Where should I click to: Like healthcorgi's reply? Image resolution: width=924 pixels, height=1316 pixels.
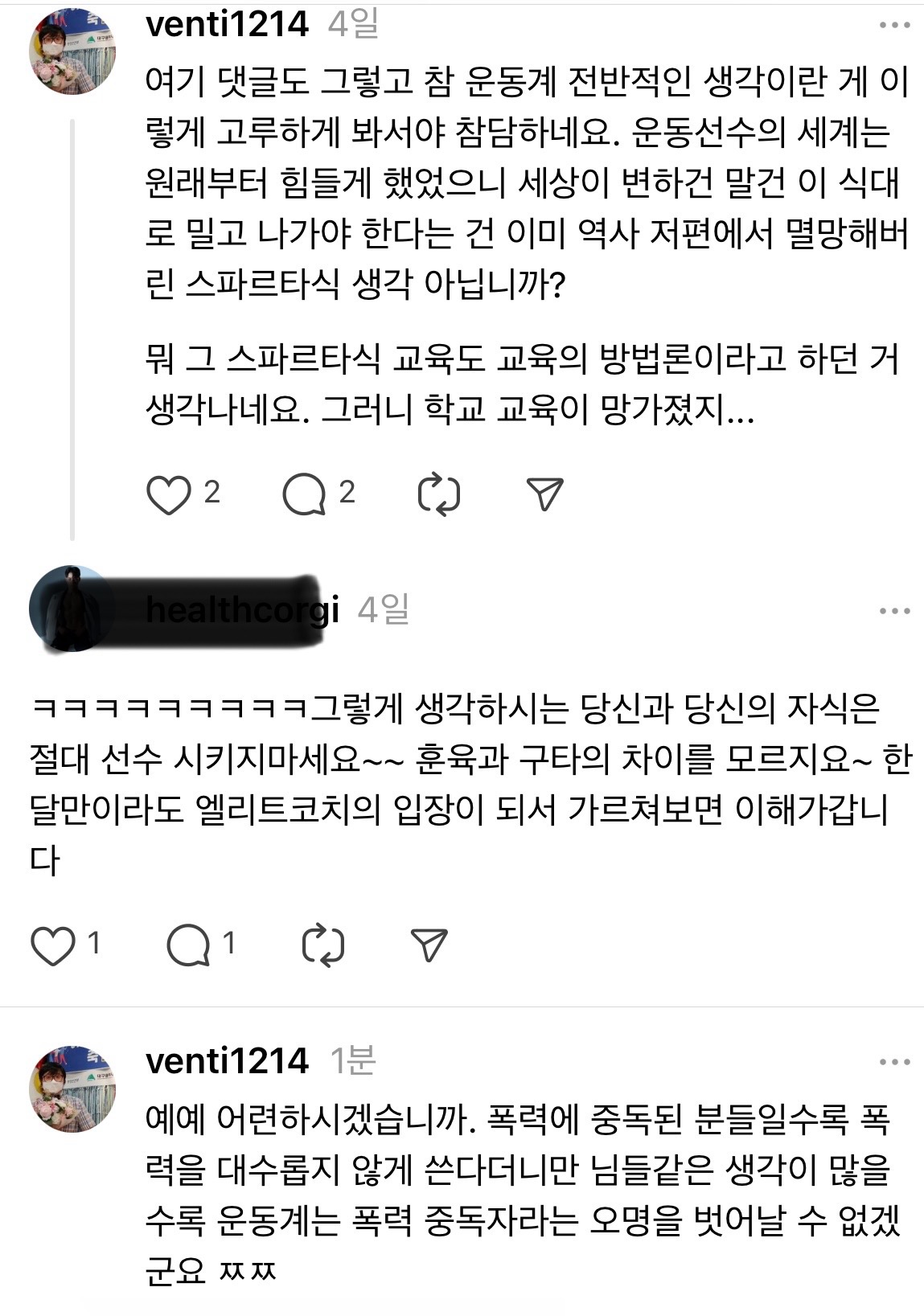click(x=53, y=945)
